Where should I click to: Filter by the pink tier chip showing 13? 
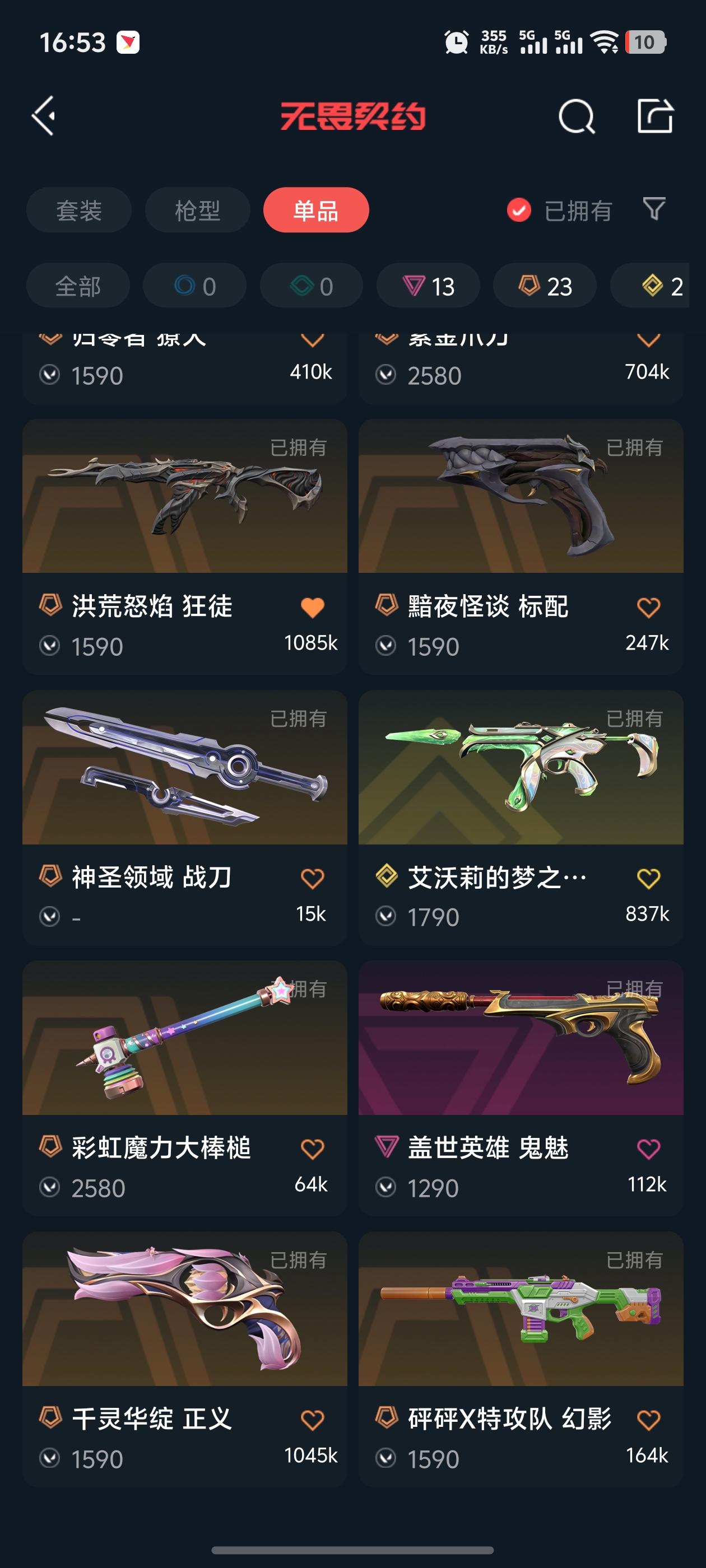tap(428, 286)
